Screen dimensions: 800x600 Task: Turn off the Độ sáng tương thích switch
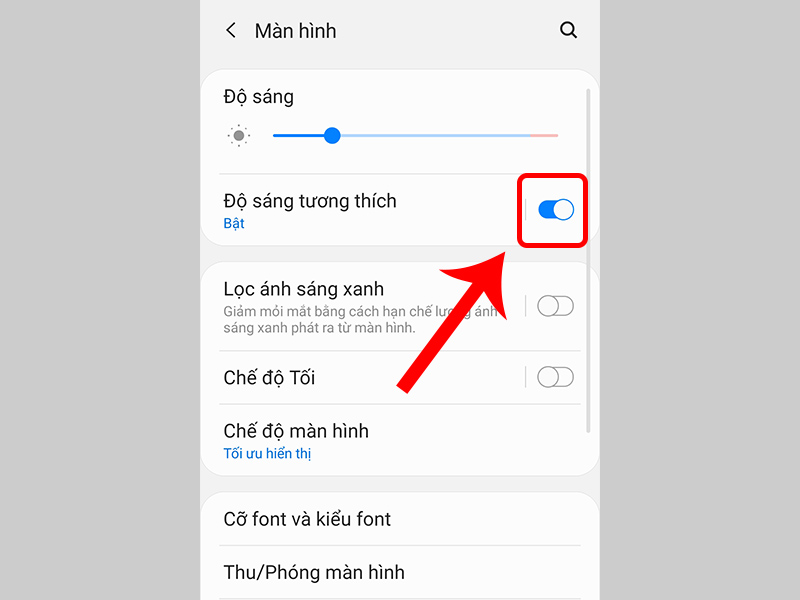point(555,209)
